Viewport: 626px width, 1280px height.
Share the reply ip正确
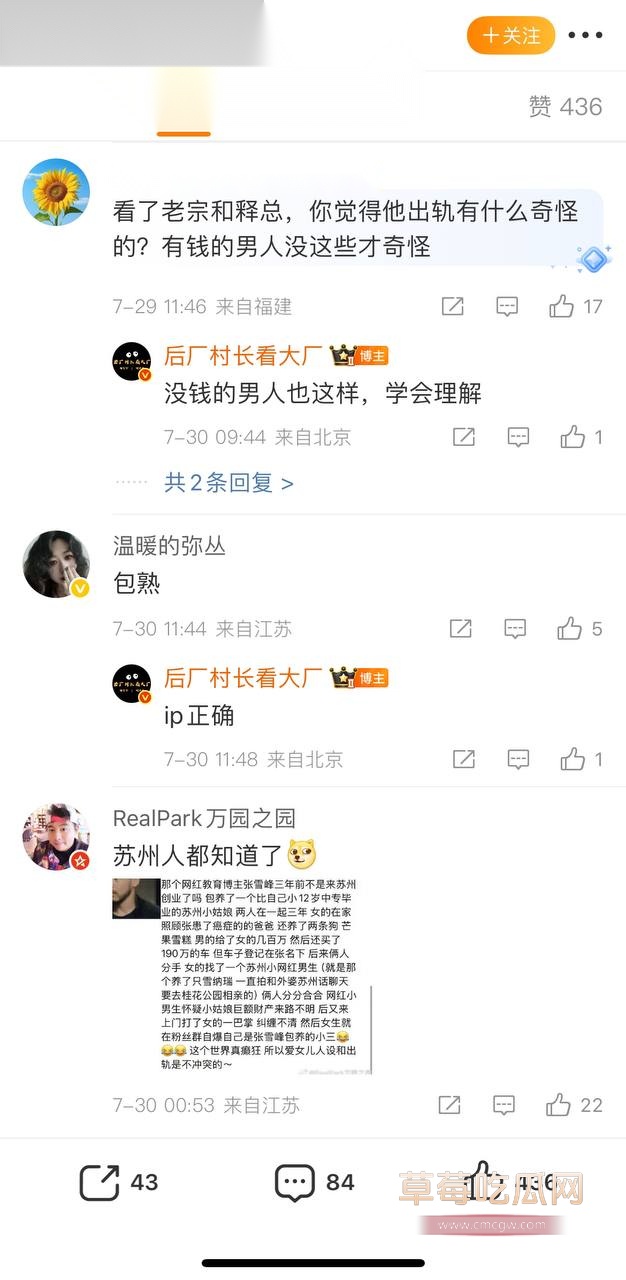point(464,759)
